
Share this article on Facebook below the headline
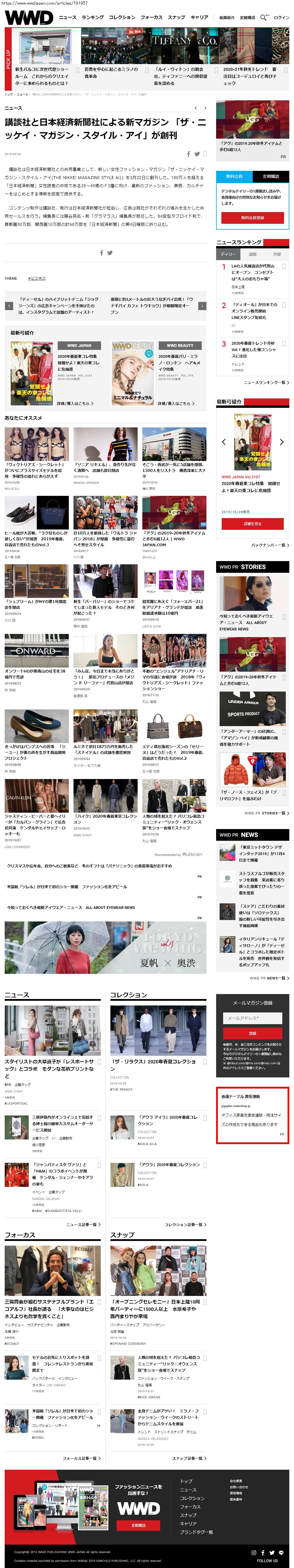coord(188,154)
